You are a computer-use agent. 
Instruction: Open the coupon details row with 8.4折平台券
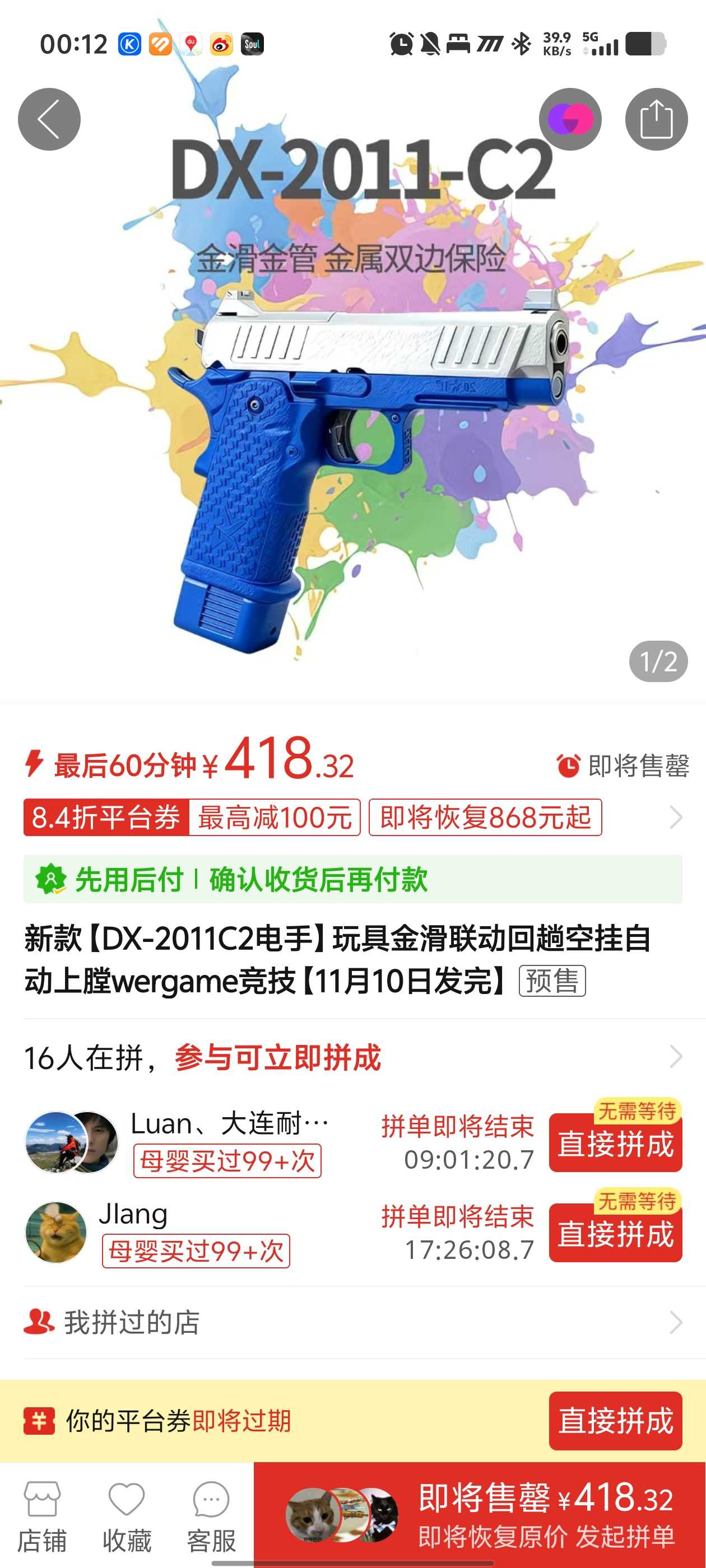352,817
